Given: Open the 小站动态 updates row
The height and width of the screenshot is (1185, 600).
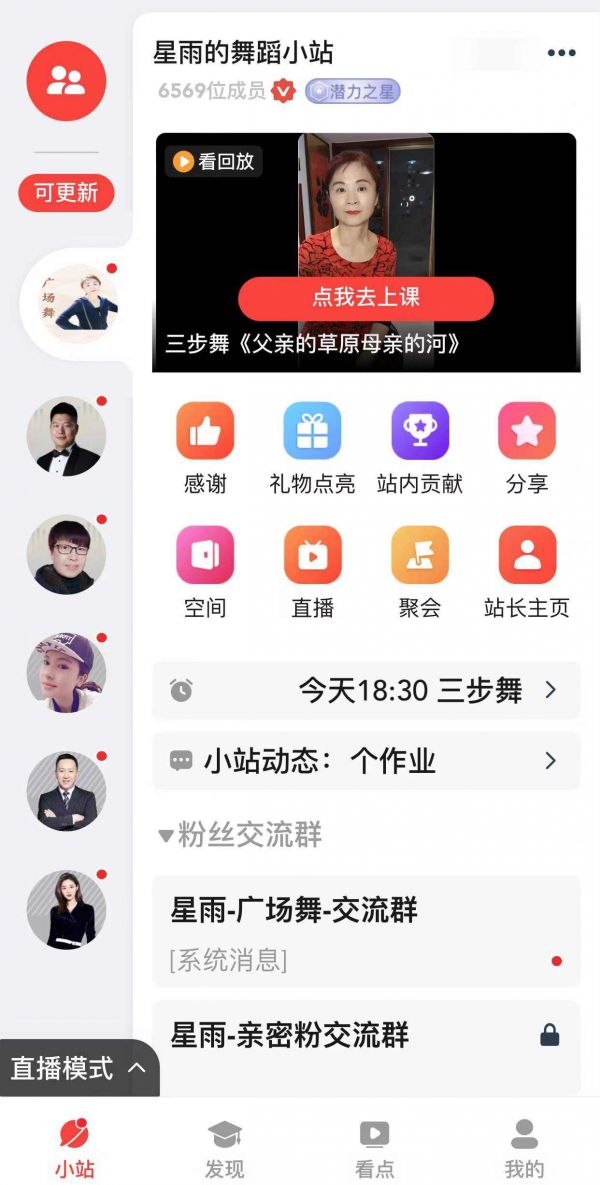Looking at the screenshot, I should point(366,761).
